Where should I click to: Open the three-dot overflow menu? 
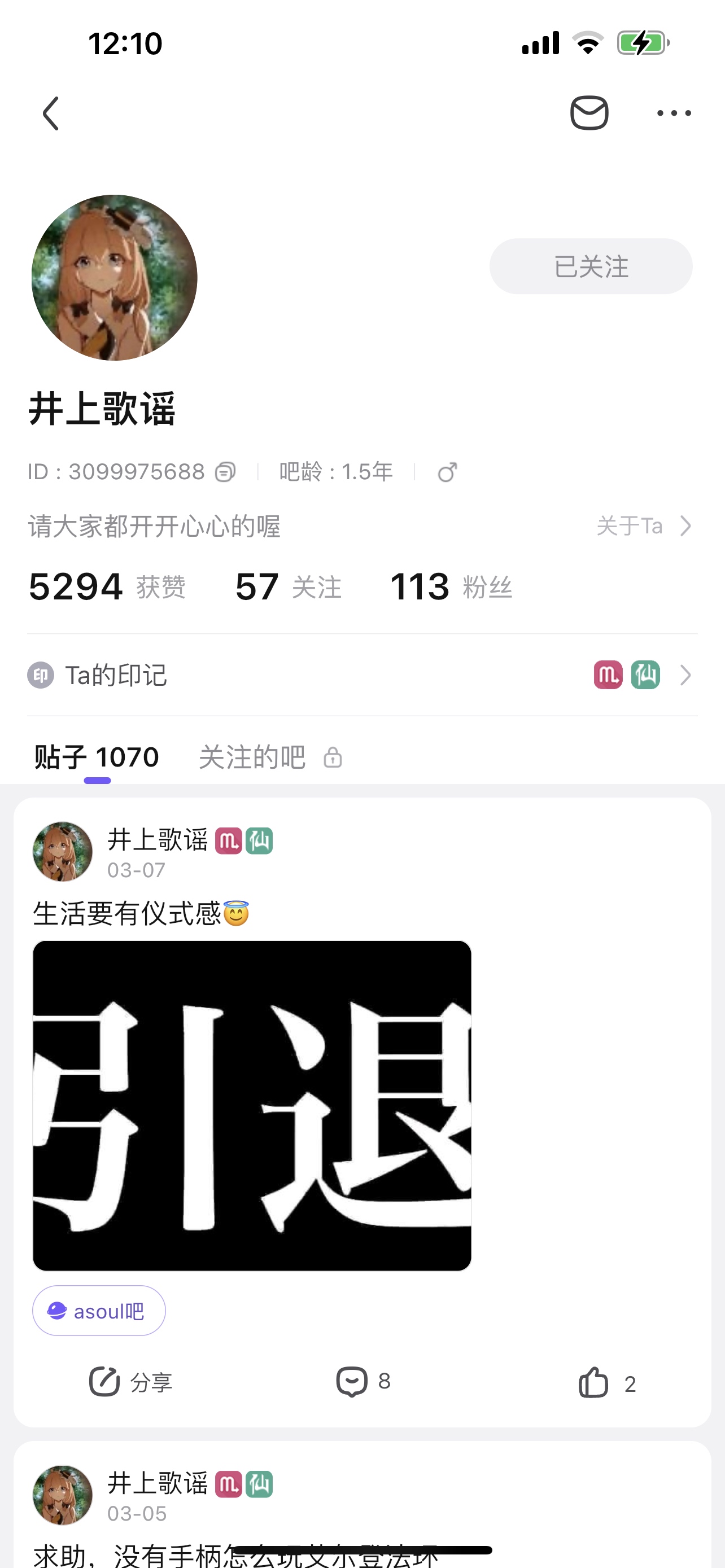[x=674, y=113]
